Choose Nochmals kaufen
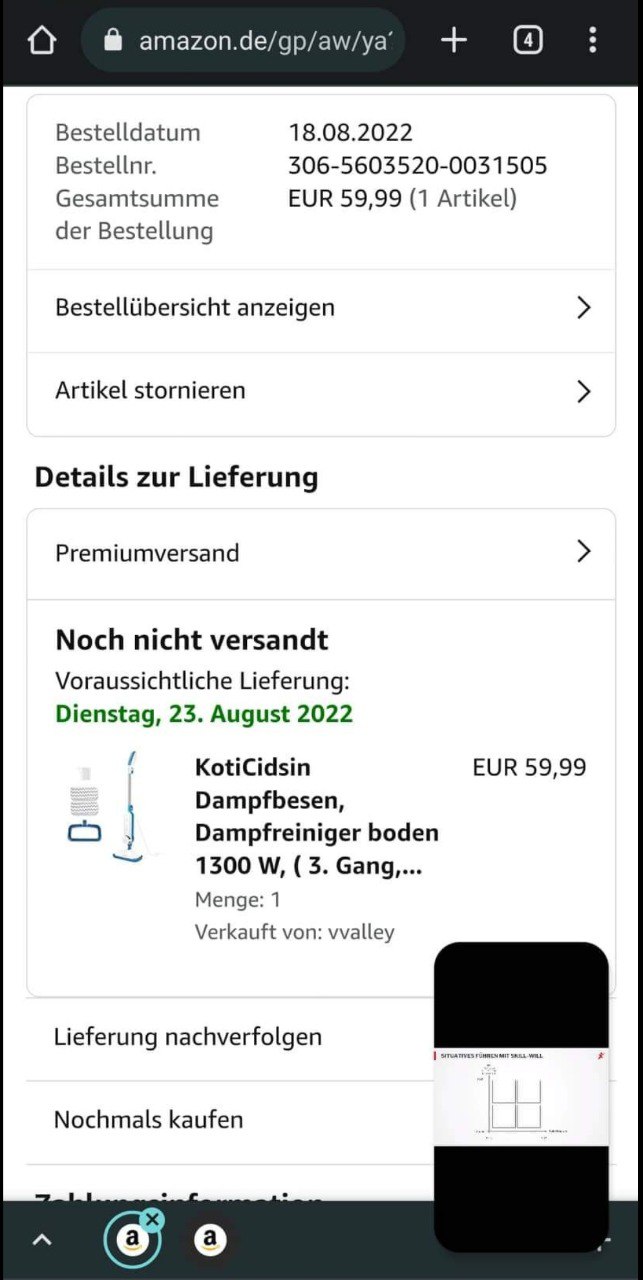 click(149, 1120)
